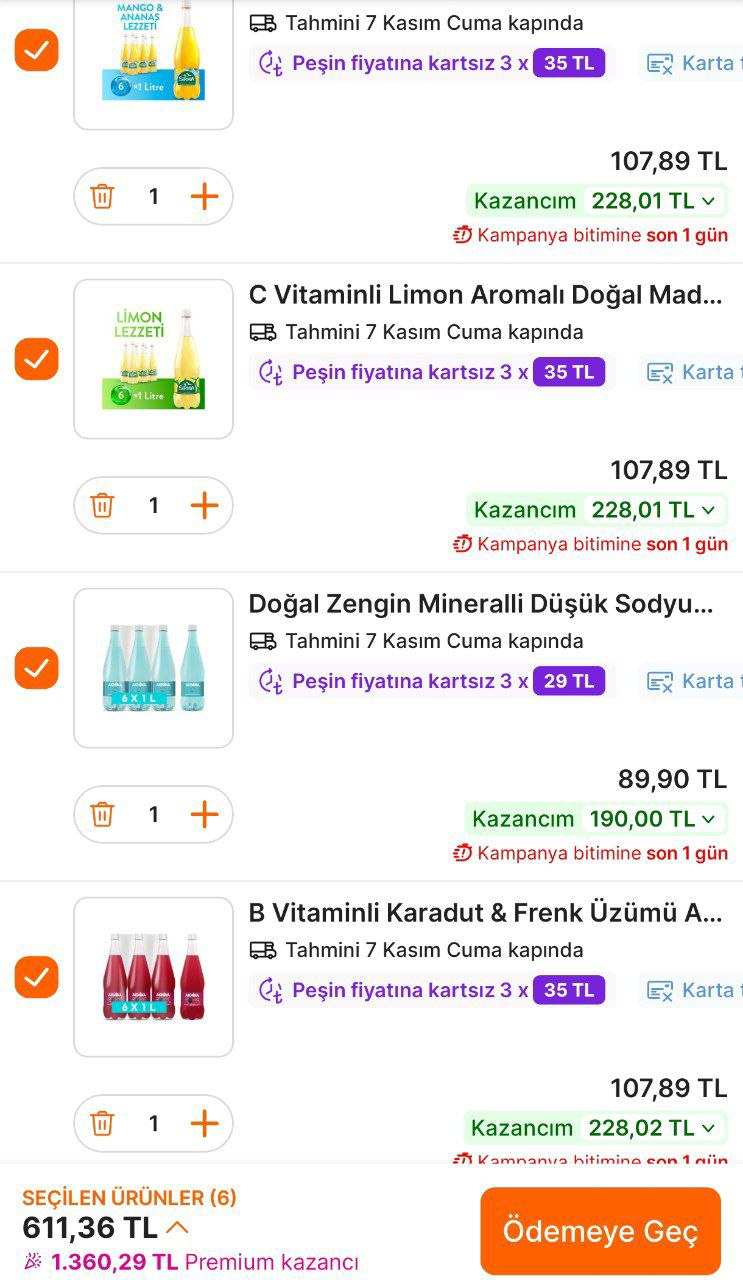Expand the 611,36 TL total details

(177, 1227)
